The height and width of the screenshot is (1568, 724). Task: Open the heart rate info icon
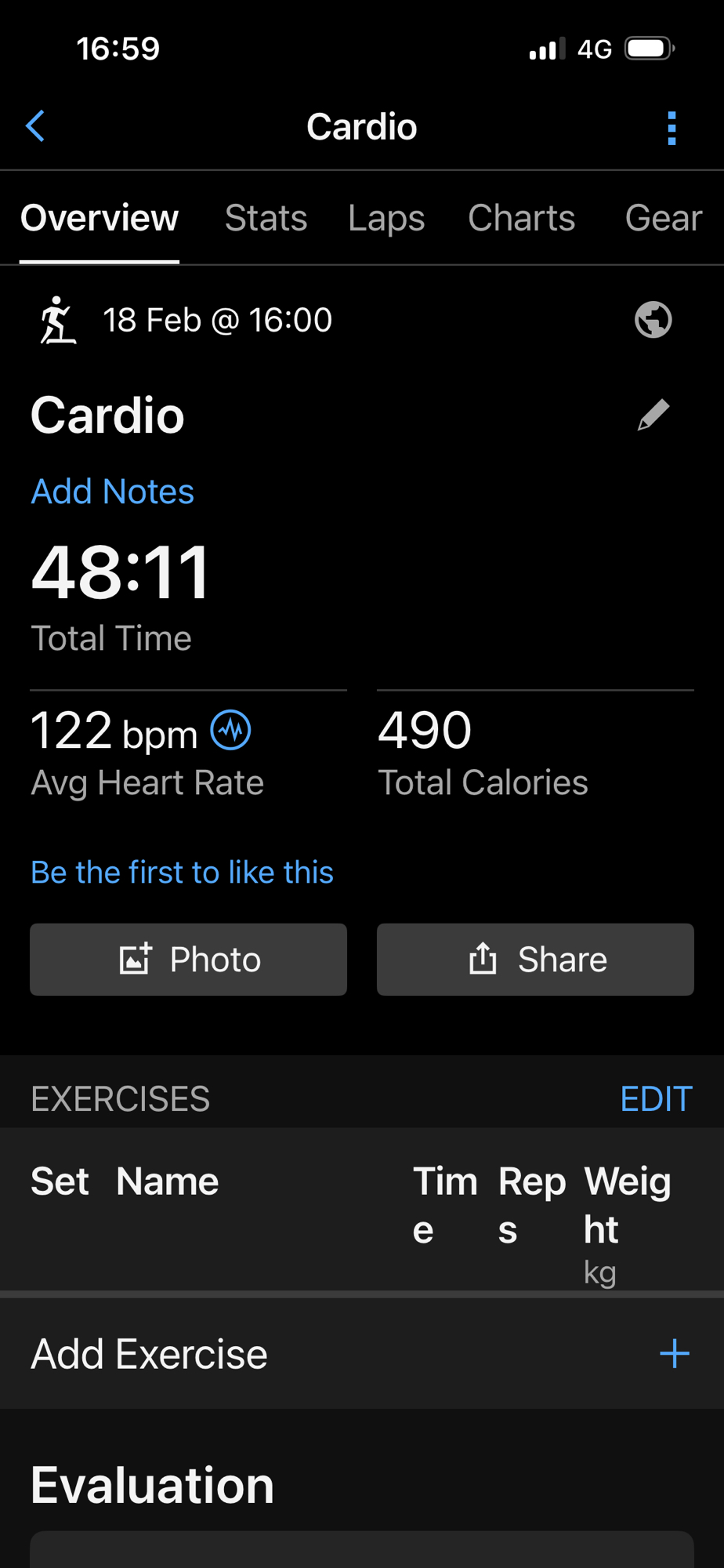(x=230, y=731)
